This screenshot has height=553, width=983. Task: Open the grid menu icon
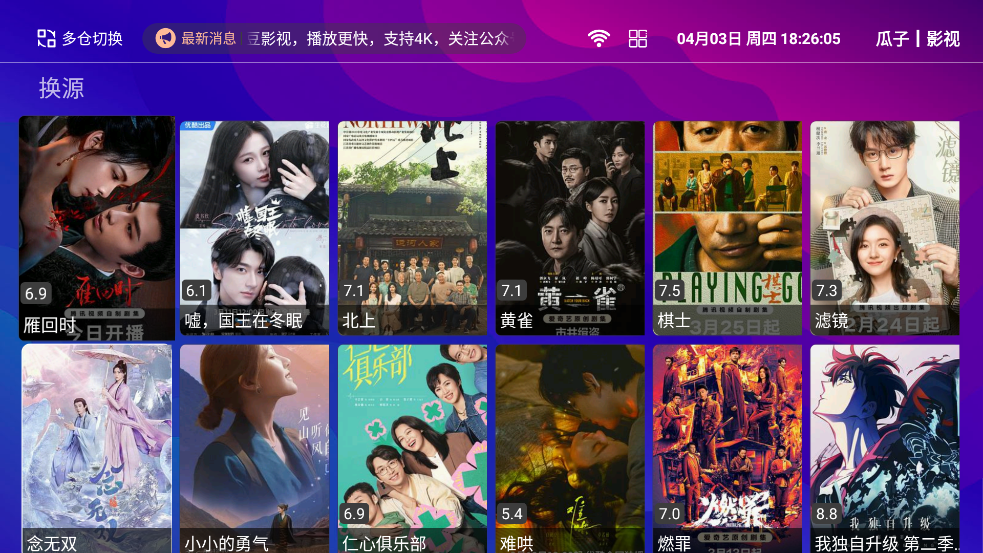[638, 39]
